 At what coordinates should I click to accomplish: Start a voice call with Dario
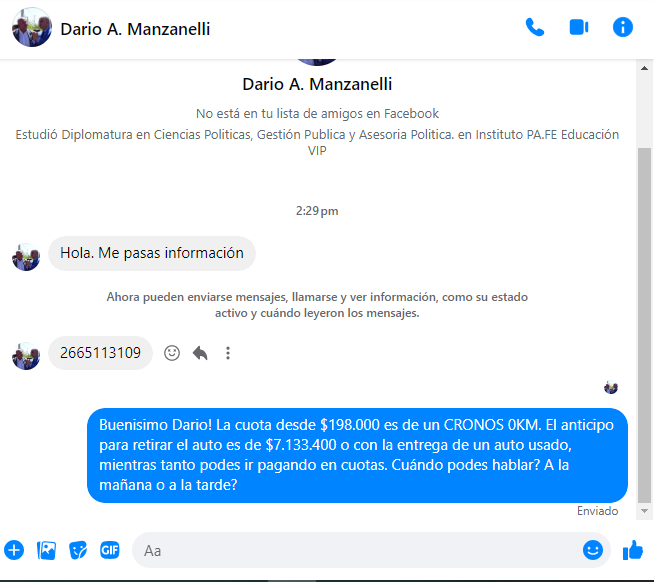coord(535,27)
